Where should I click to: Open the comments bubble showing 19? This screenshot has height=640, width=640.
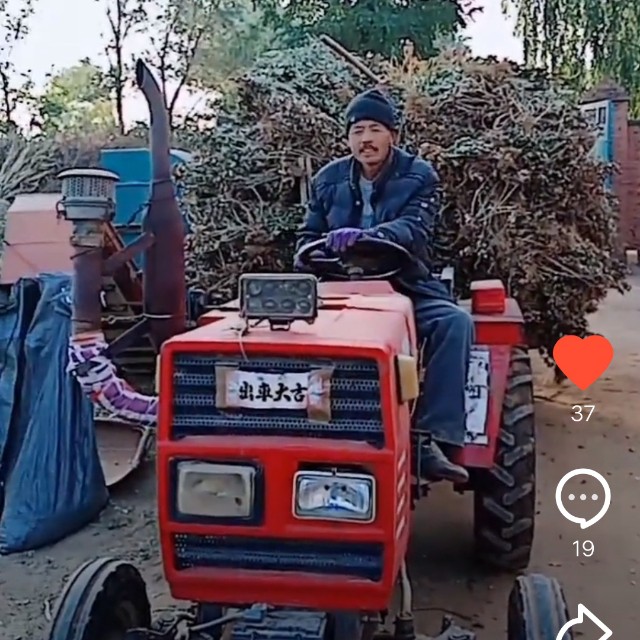tap(583, 497)
